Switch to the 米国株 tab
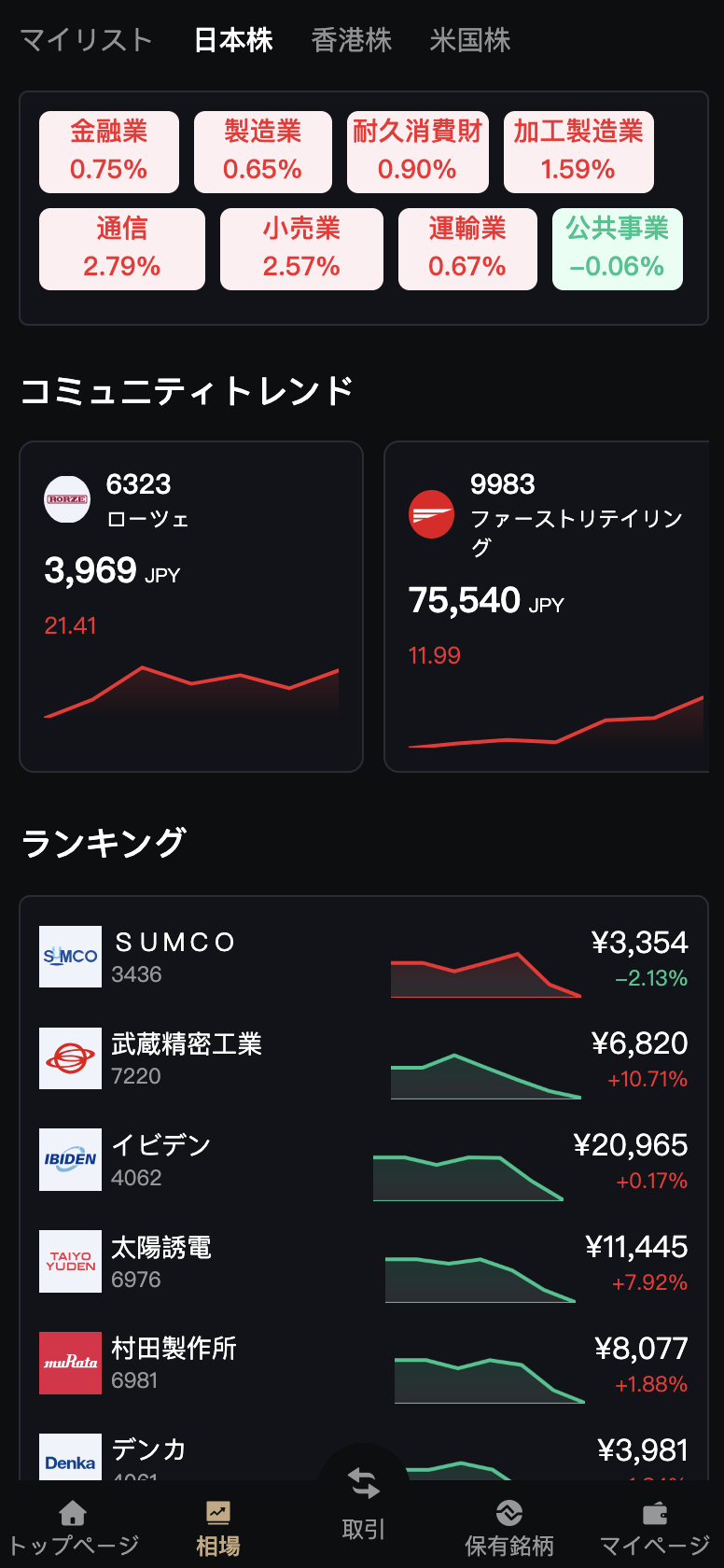This screenshot has width=724, height=1568. 470,40
